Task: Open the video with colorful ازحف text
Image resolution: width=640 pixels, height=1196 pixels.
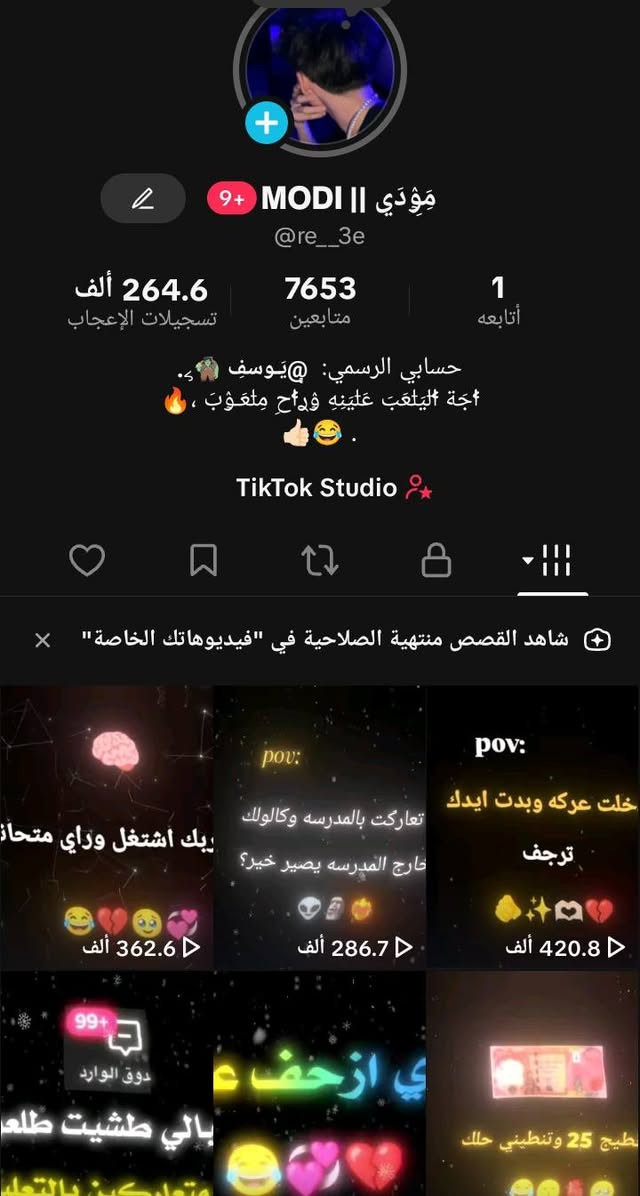Action: 320,1085
